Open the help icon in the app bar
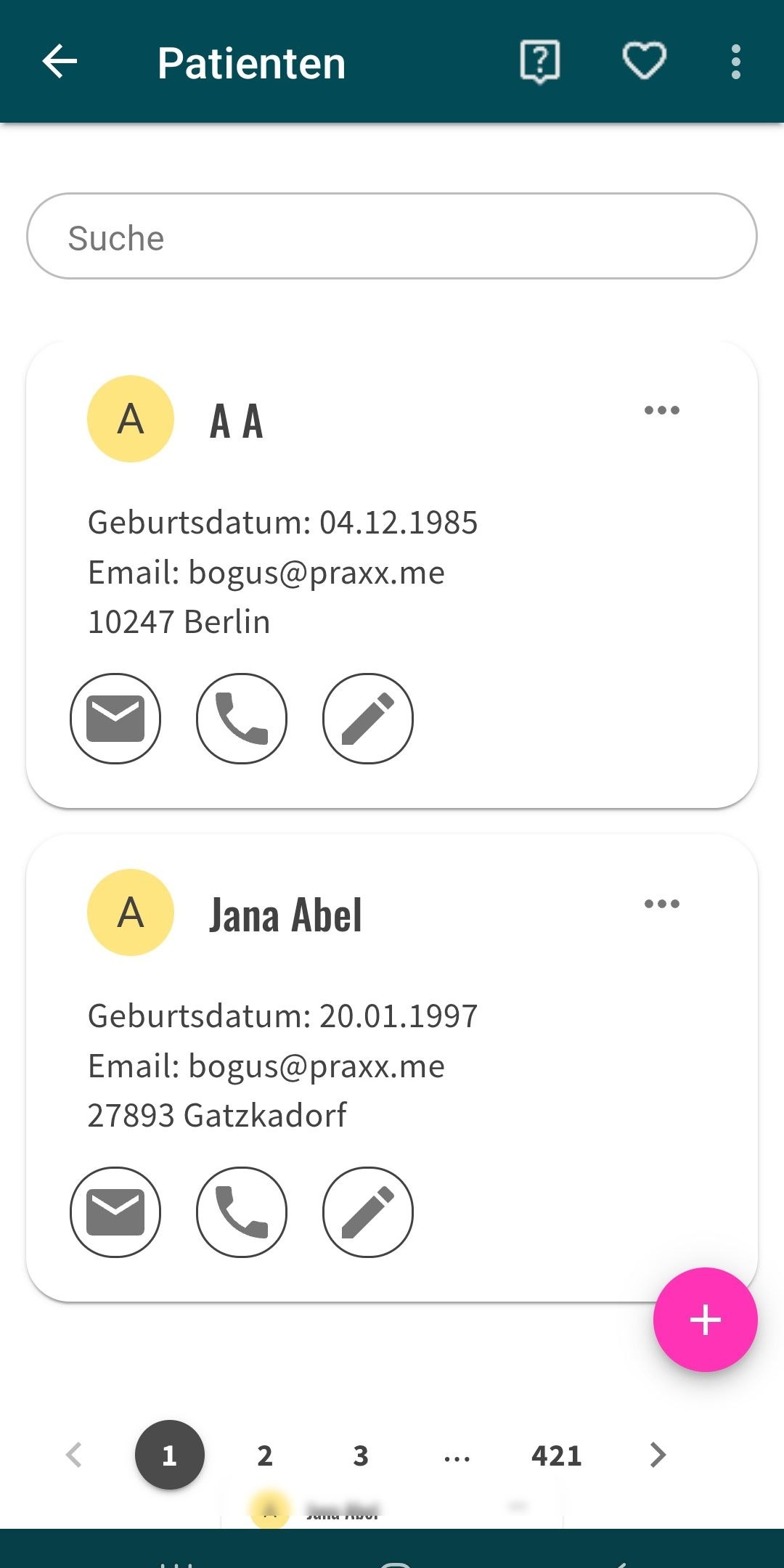 point(539,62)
